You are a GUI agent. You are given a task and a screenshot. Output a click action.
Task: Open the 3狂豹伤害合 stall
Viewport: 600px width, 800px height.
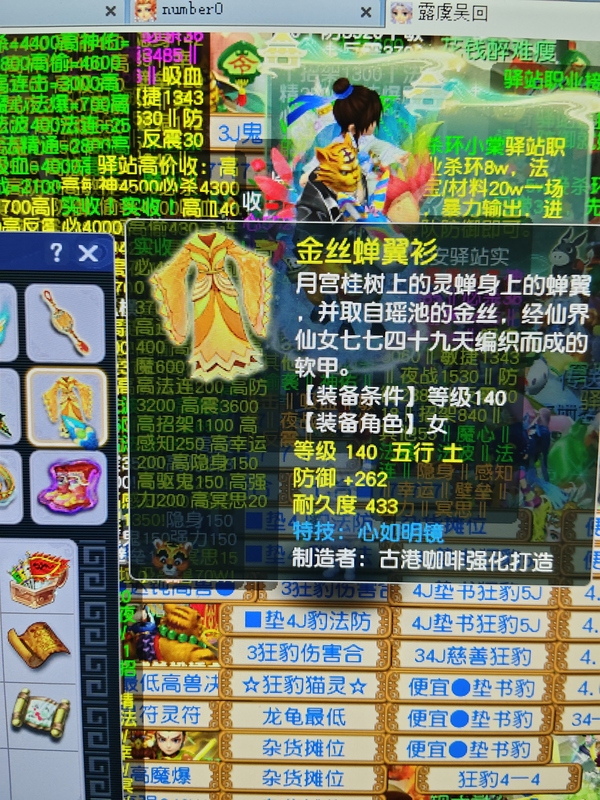click(305, 653)
